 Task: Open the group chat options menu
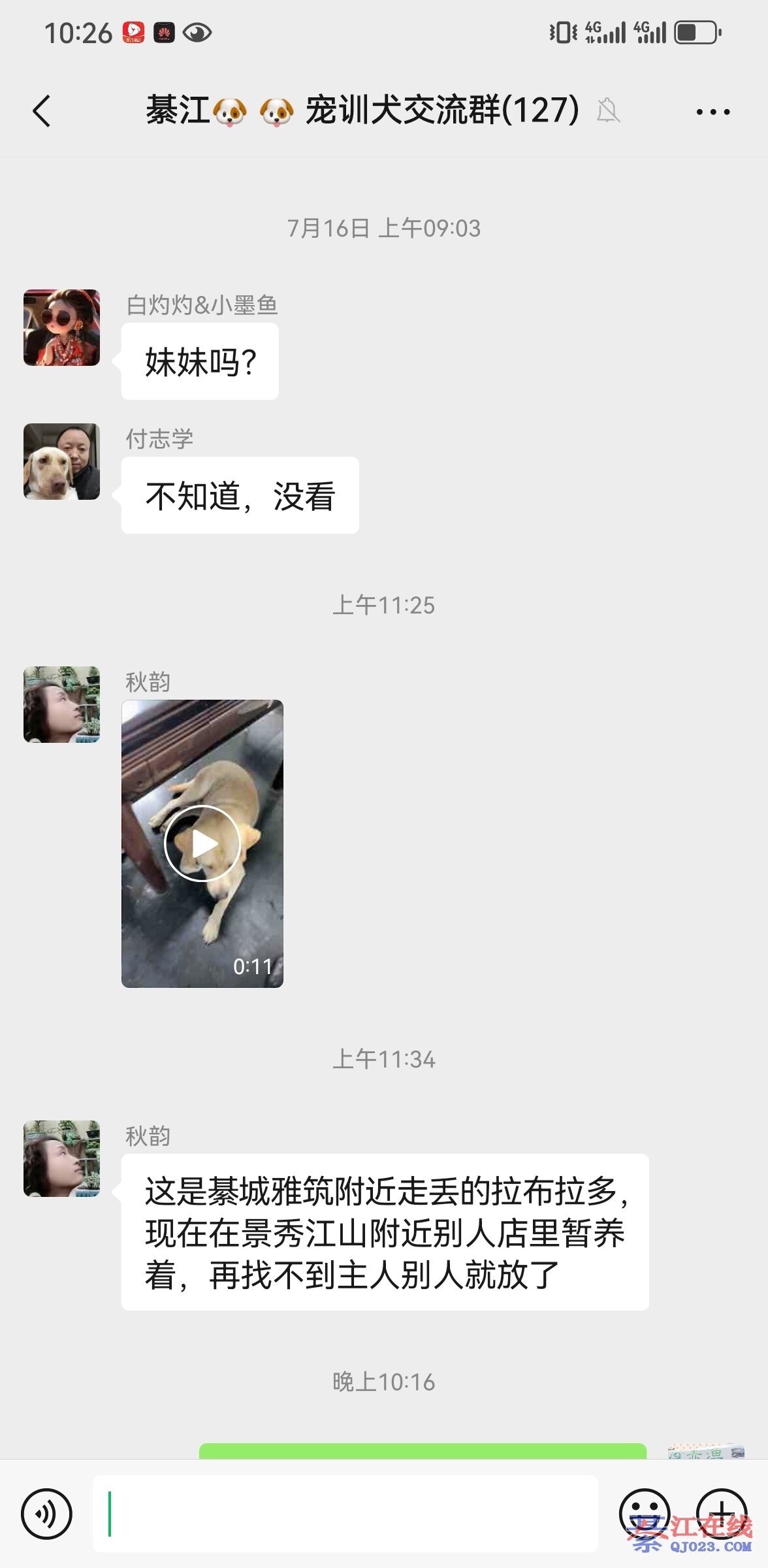tap(712, 112)
